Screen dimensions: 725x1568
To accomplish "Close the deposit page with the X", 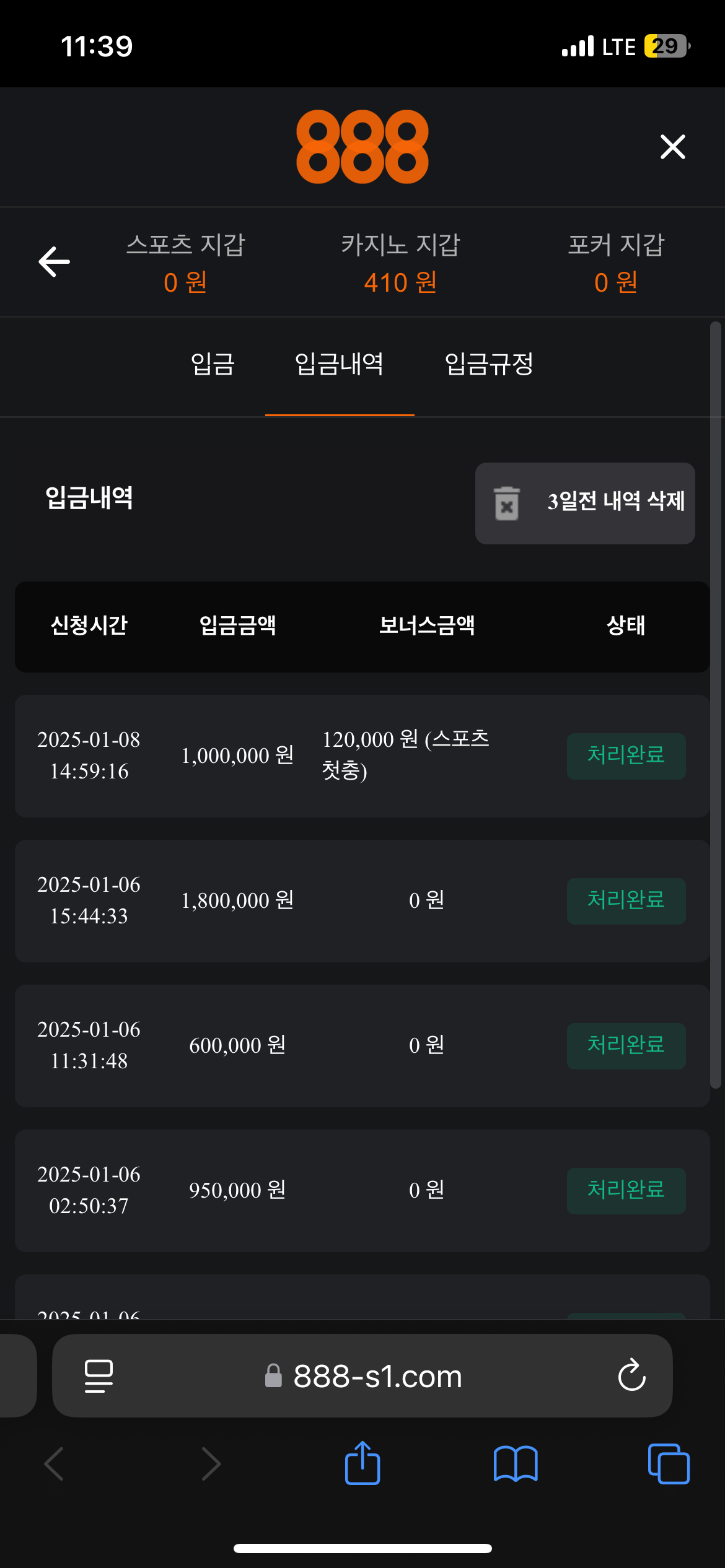I will pyautogui.click(x=672, y=147).
